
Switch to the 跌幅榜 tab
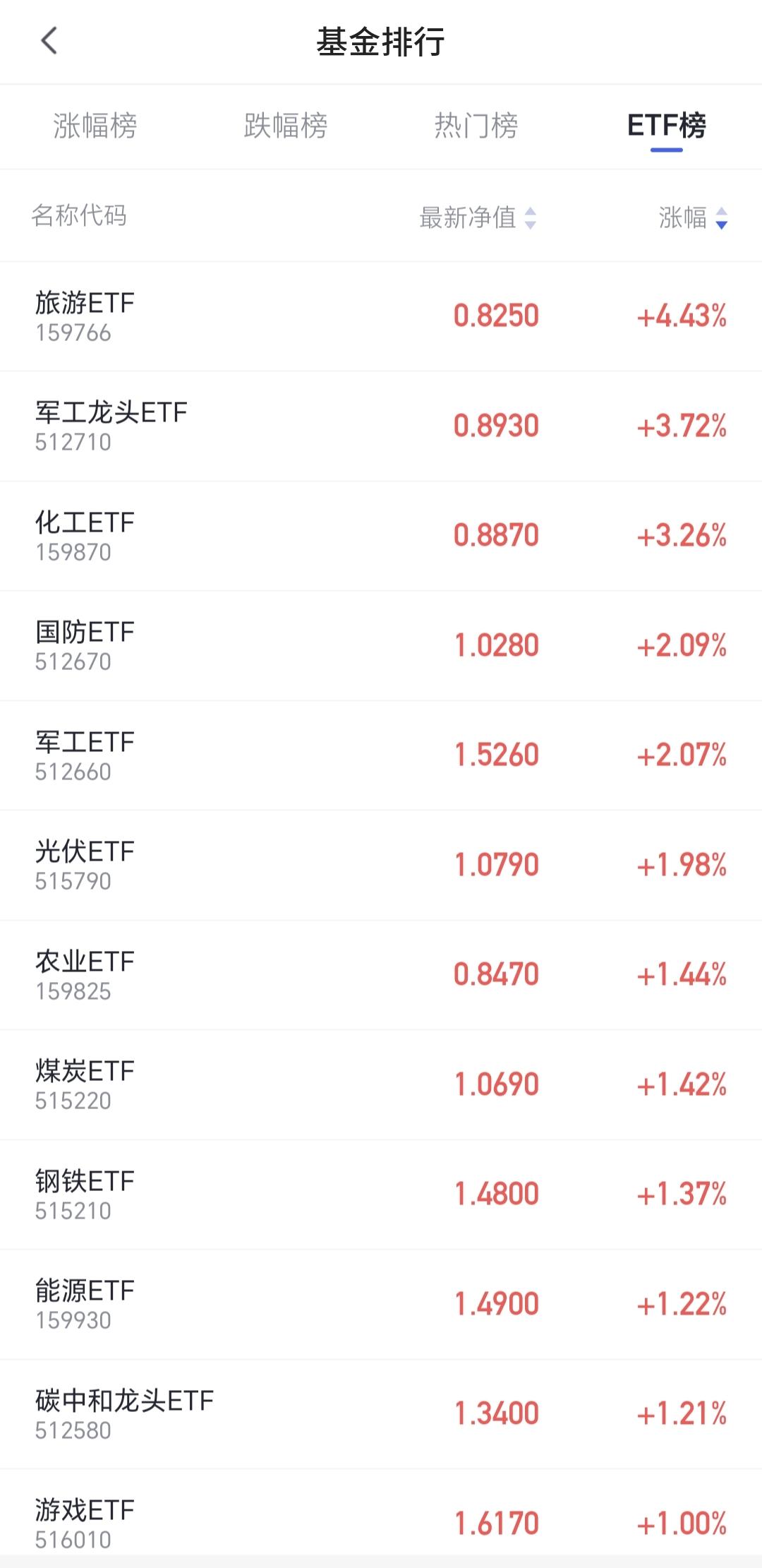tap(286, 126)
